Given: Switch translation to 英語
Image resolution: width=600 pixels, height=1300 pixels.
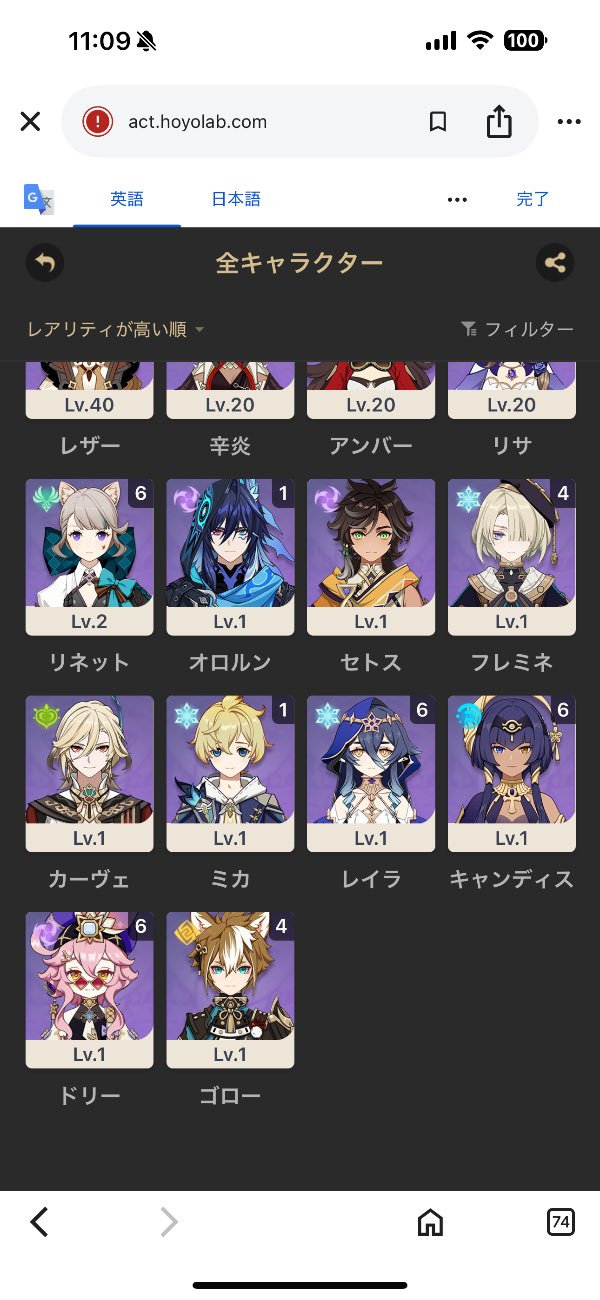Looking at the screenshot, I should click(x=127, y=199).
